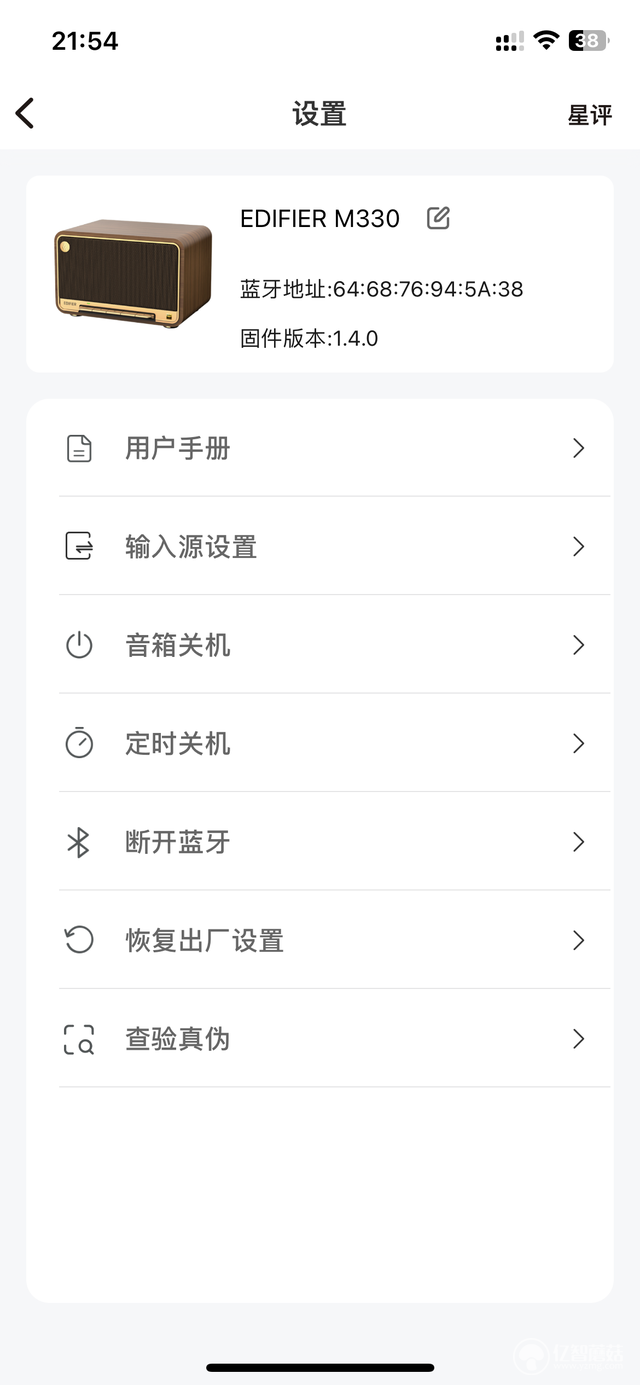Go back using the top-left arrow
640x1385 pixels.
pos(25,113)
